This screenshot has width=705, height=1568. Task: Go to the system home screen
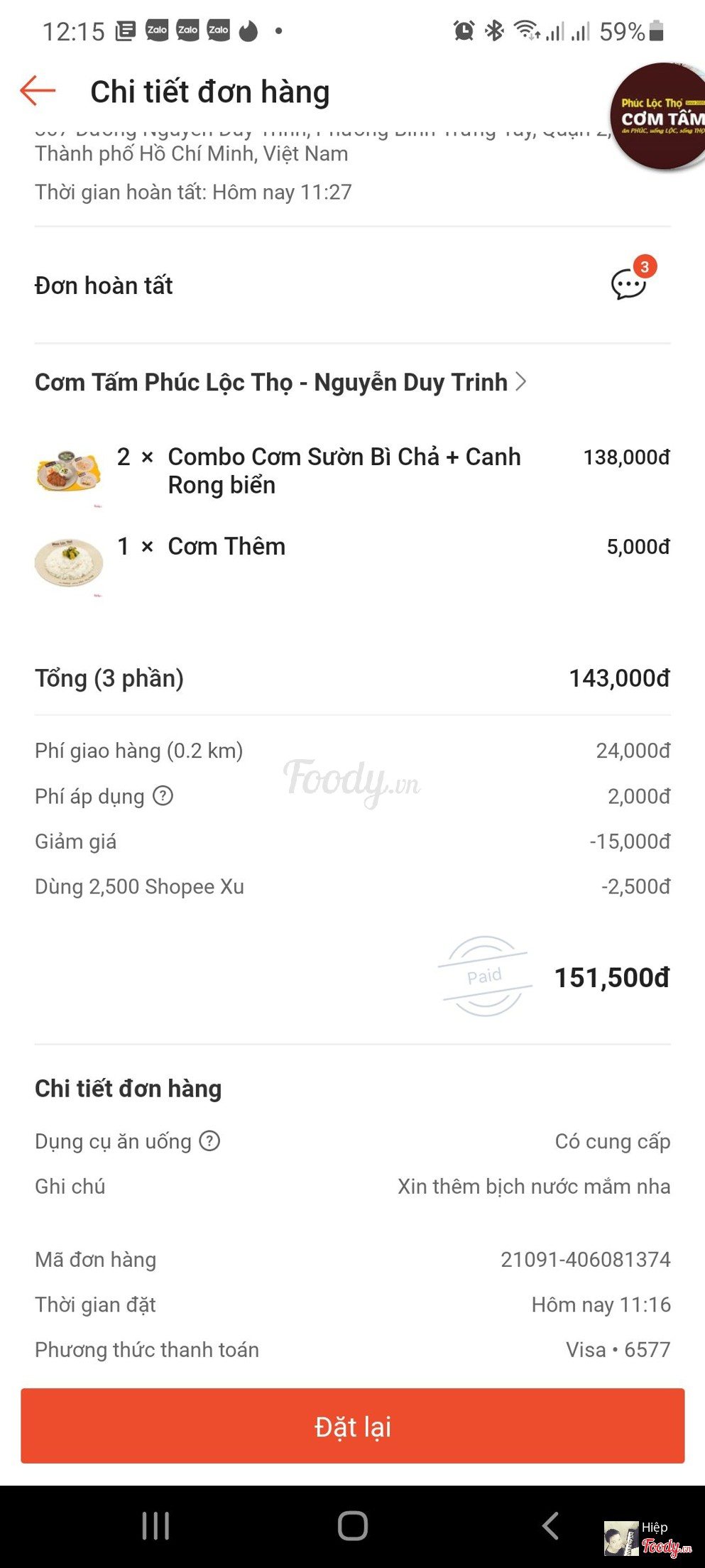click(352, 1525)
